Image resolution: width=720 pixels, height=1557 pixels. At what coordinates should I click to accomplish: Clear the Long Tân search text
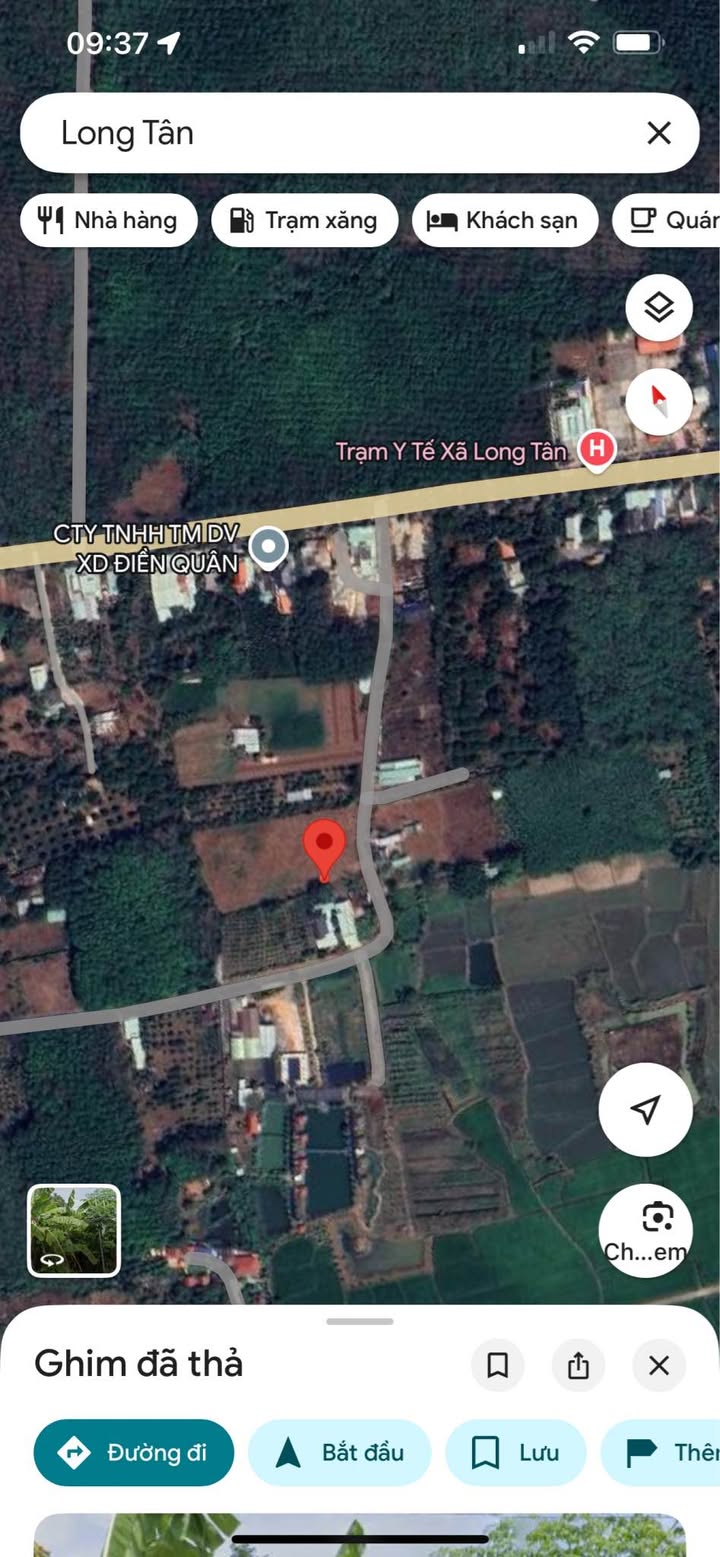tap(658, 133)
